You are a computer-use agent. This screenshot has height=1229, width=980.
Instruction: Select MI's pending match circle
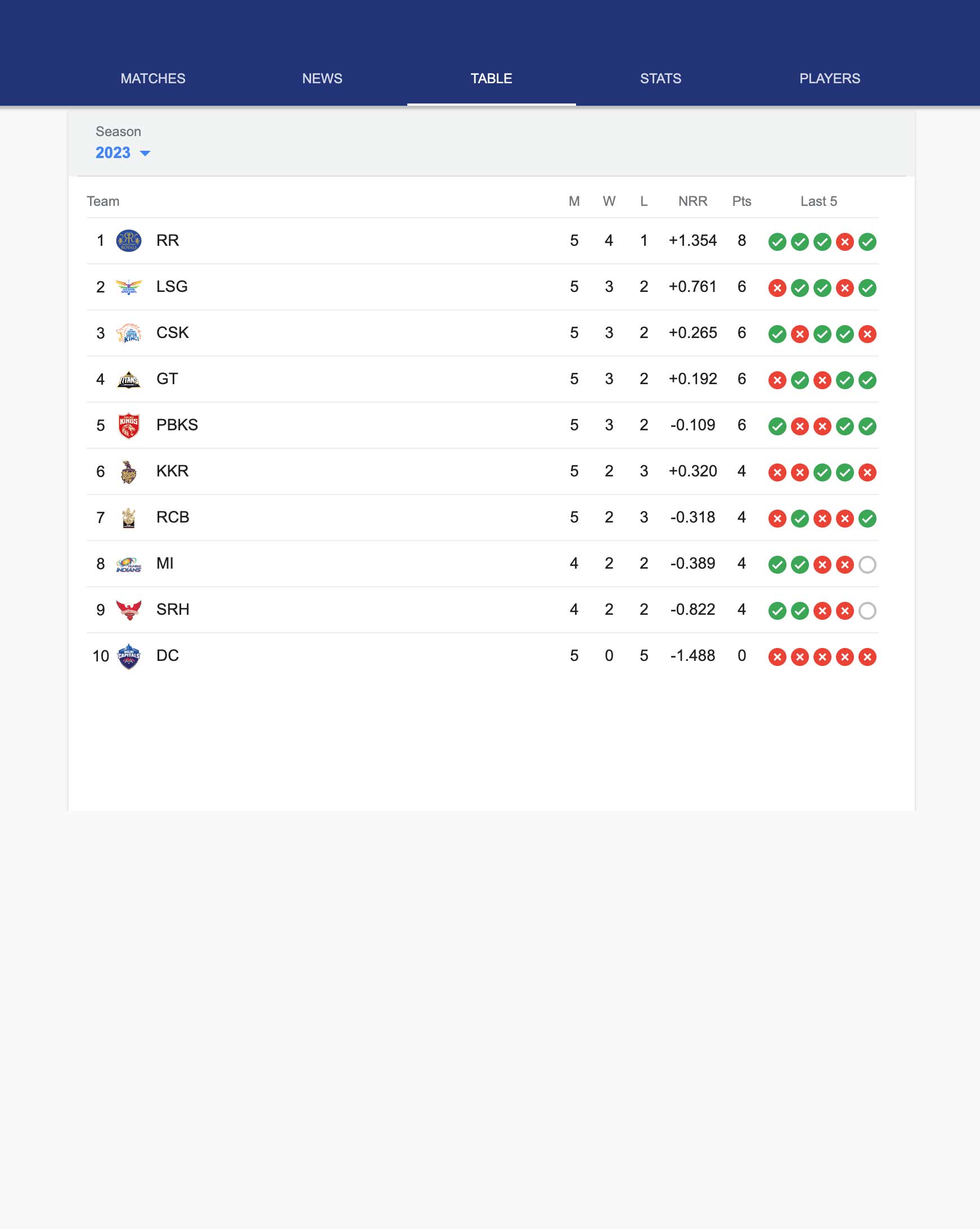(x=867, y=563)
